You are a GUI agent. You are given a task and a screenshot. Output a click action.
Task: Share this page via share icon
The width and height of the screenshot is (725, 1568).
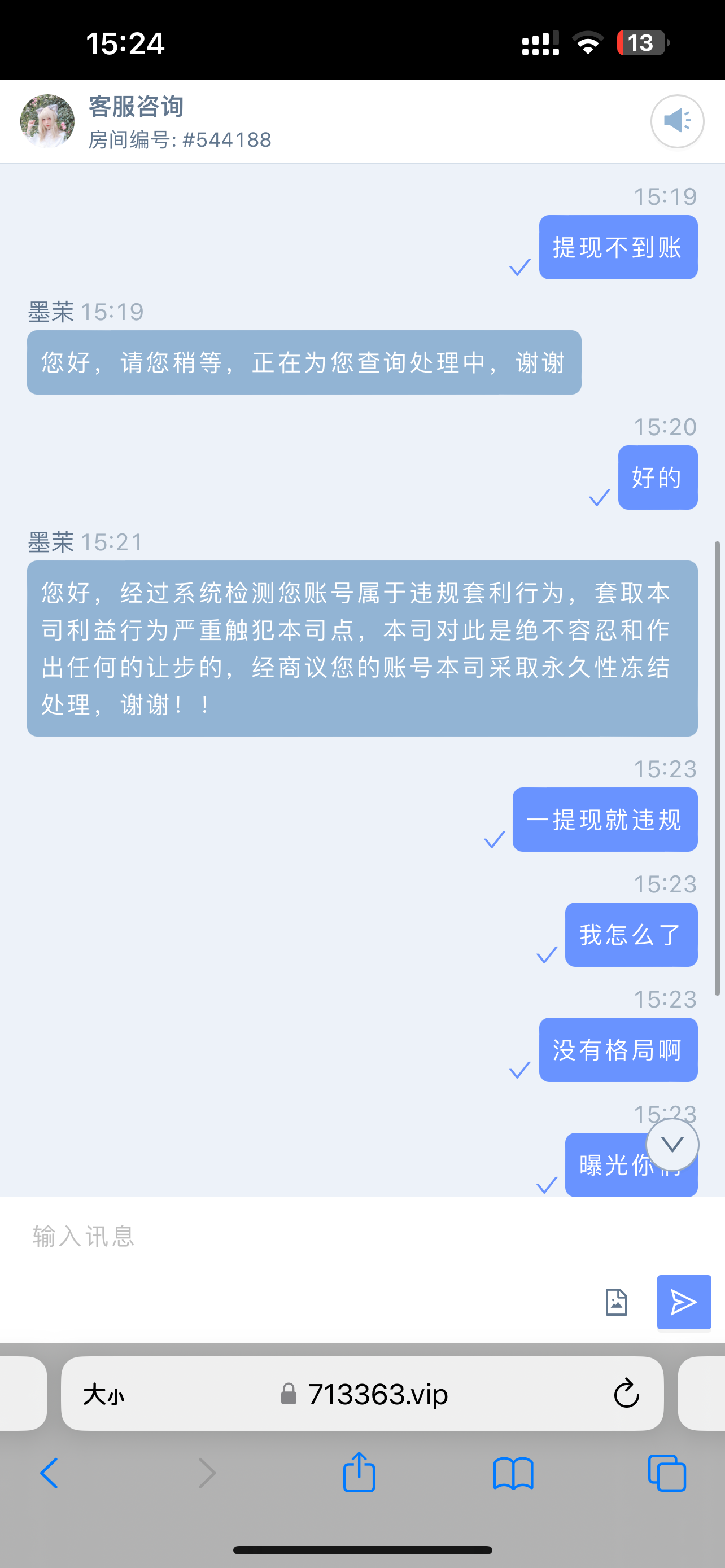click(359, 1472)
